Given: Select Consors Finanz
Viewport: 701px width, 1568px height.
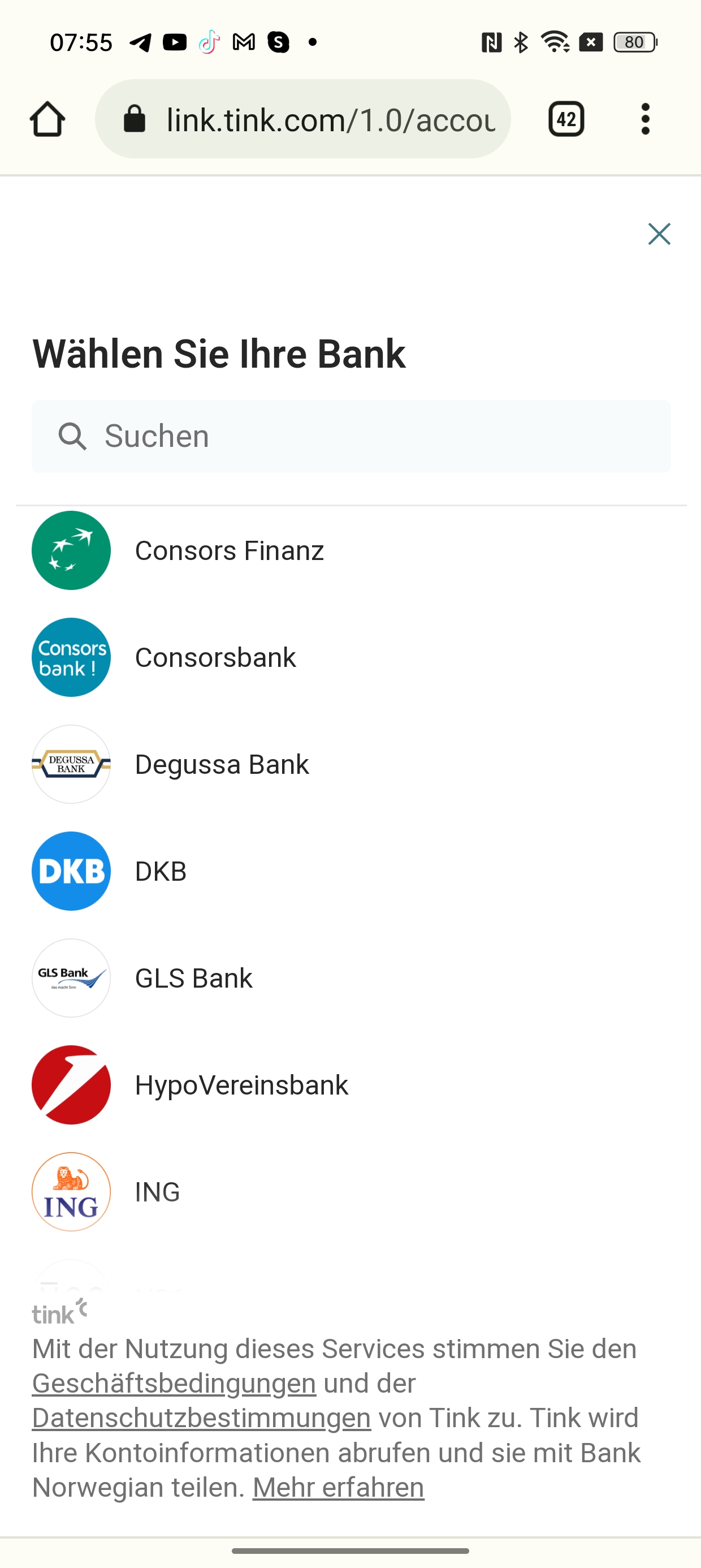Looking at the screenshot, I should [351, 550].
